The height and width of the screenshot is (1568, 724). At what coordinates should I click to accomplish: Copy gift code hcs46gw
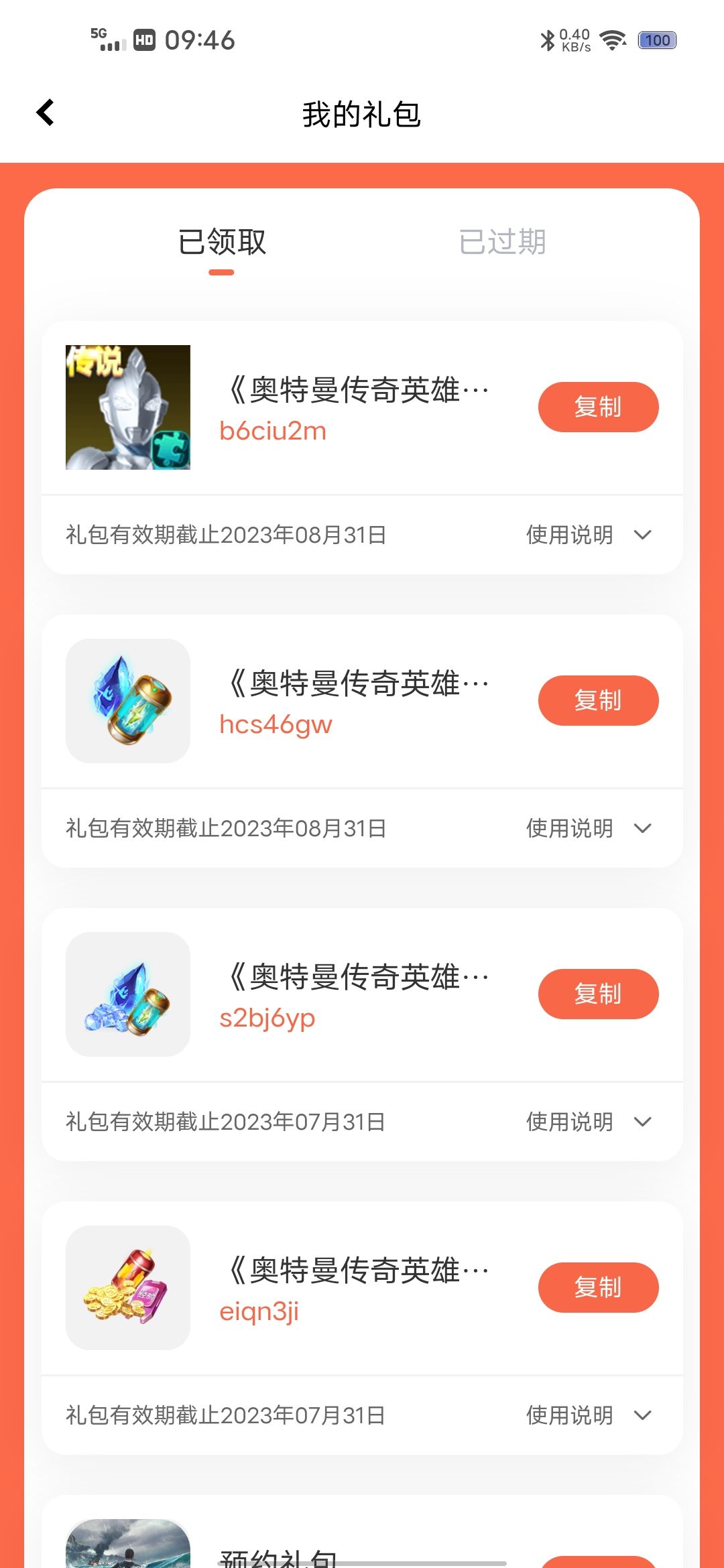pos(598,700)
